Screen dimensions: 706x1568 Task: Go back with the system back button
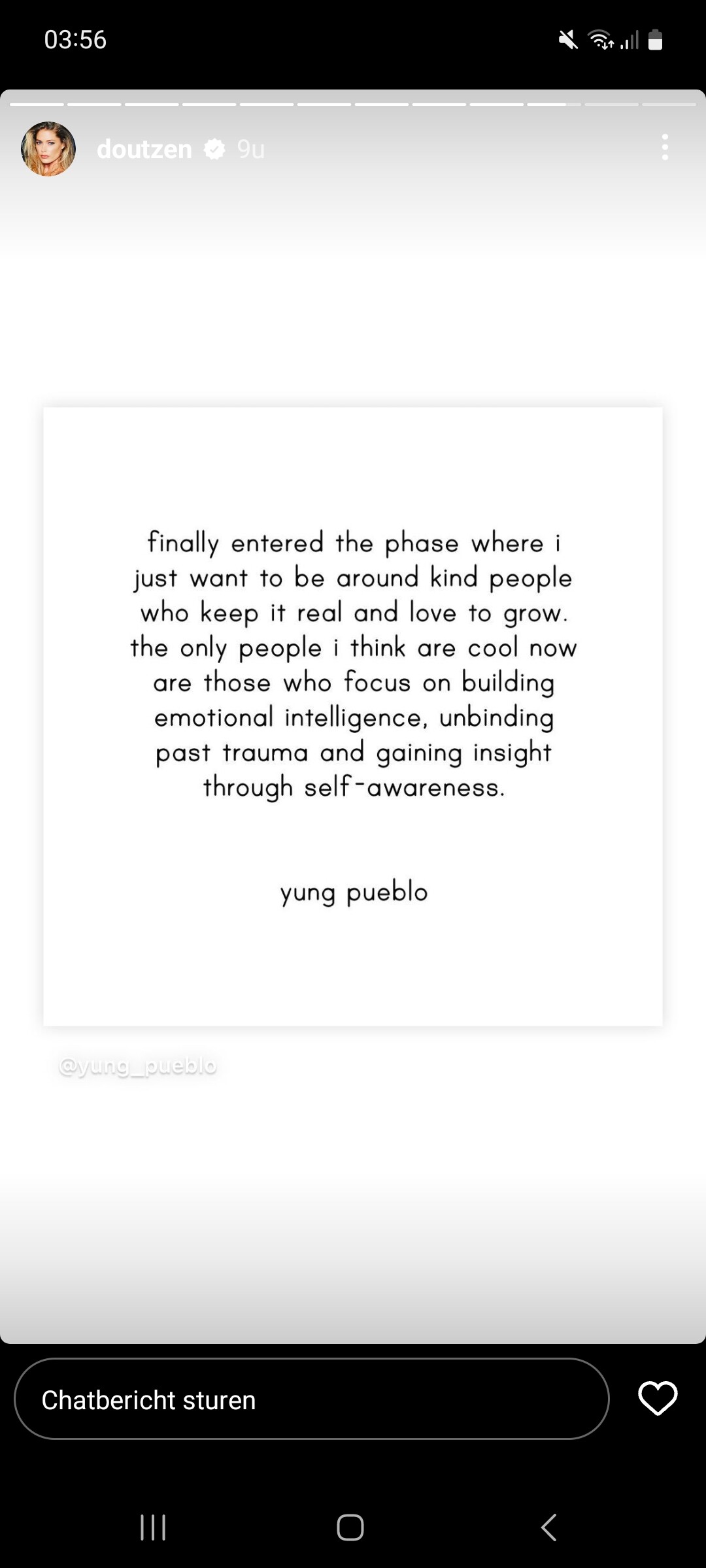(549, 1527)
